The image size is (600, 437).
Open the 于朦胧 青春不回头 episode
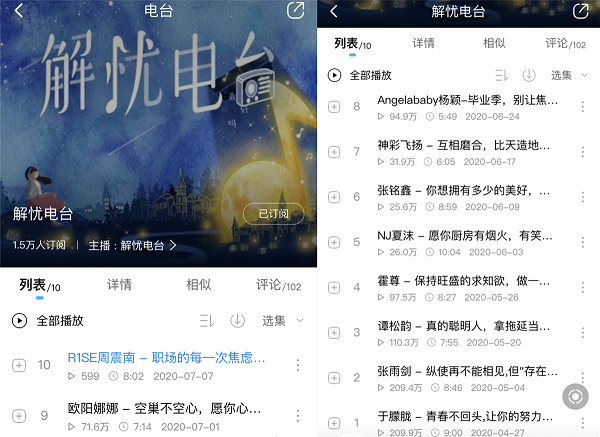pos(463,415)
